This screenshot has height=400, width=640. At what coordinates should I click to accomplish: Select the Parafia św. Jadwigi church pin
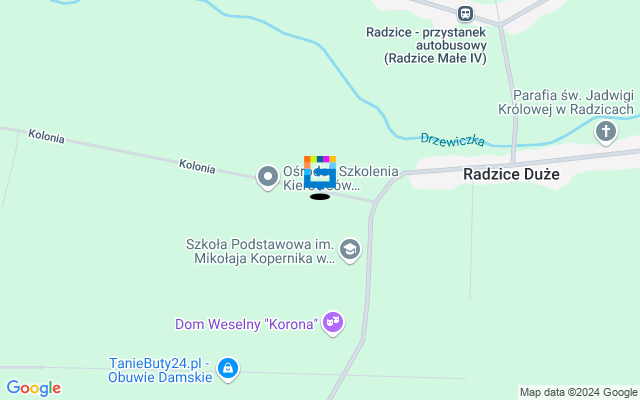coord(606,132)
